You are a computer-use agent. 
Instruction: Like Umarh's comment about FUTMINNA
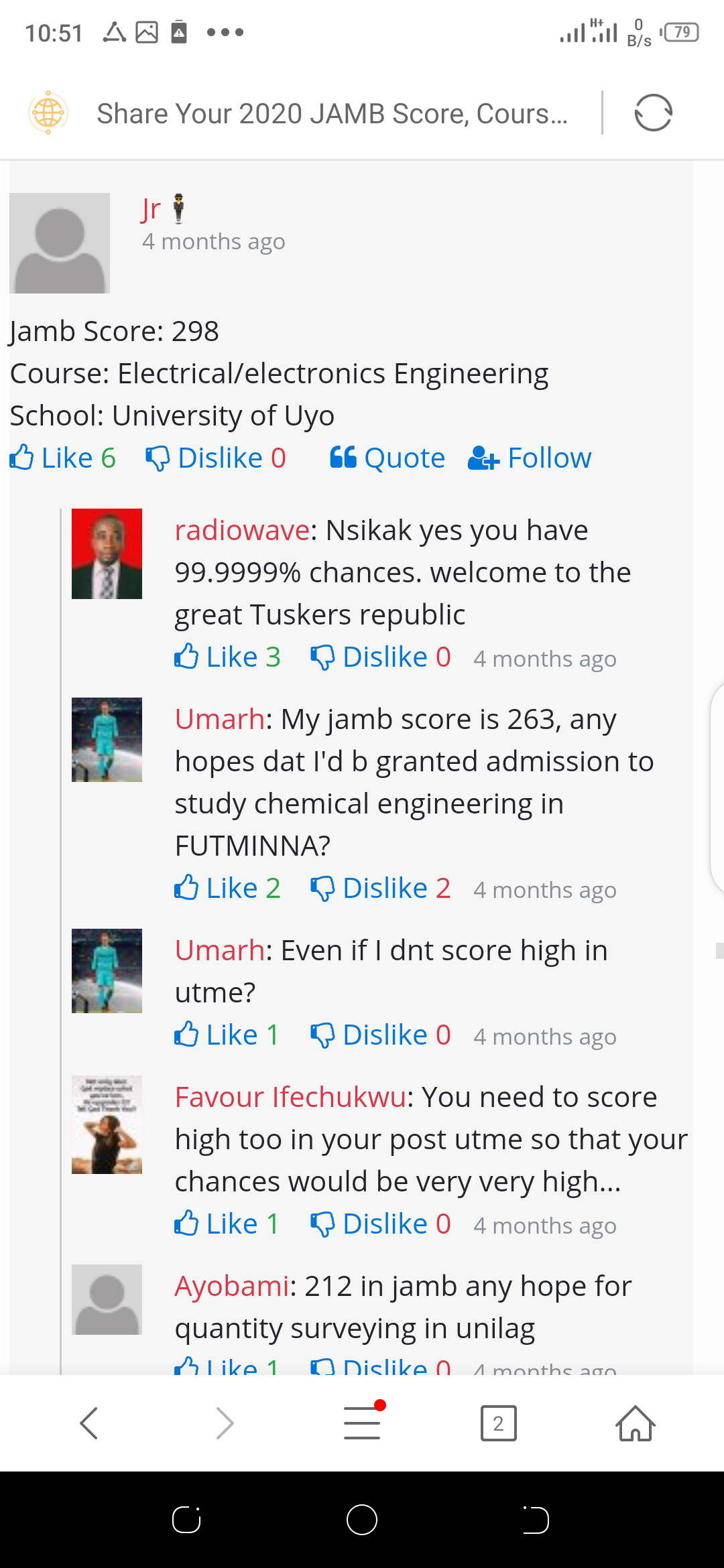tap(227, 889)
